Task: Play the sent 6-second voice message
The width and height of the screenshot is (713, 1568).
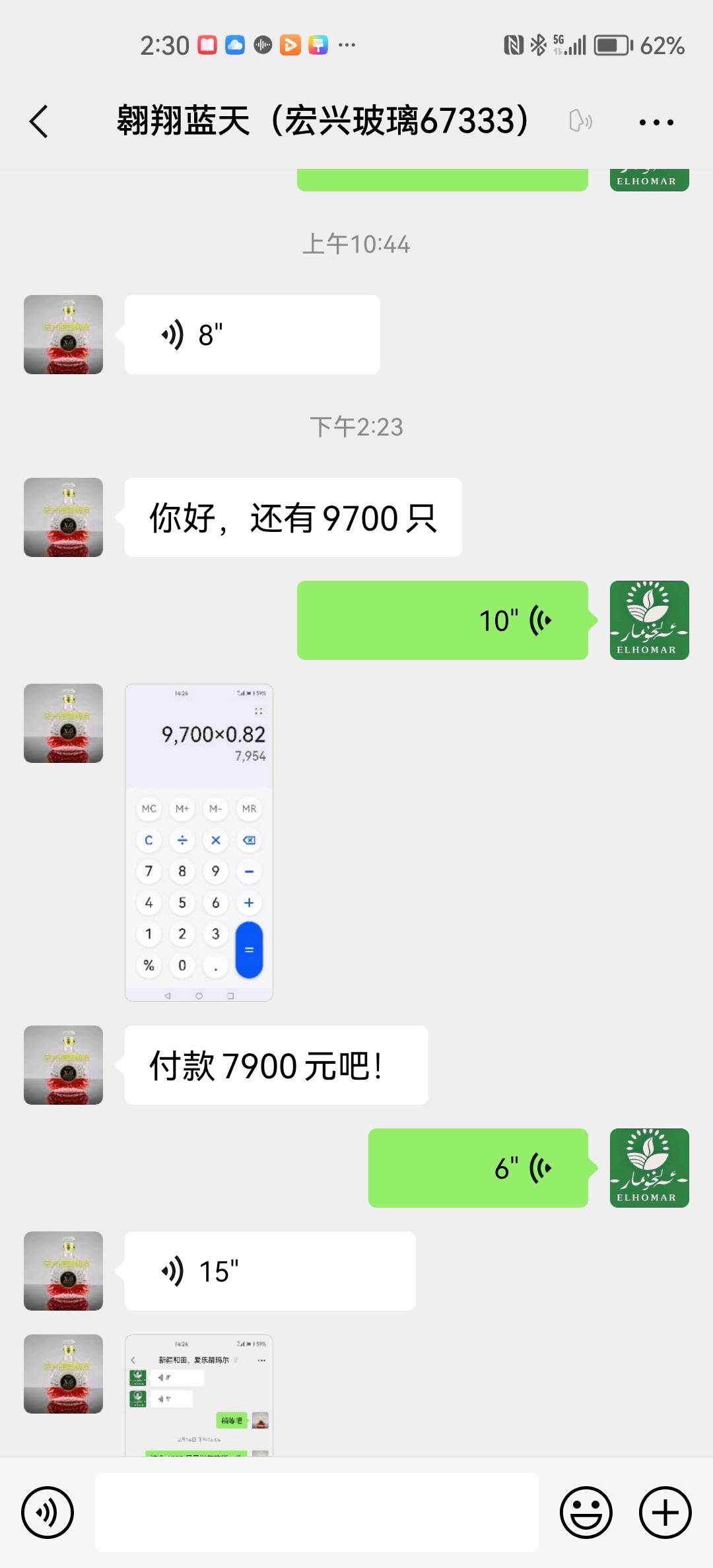Action: pos(478,1168)
